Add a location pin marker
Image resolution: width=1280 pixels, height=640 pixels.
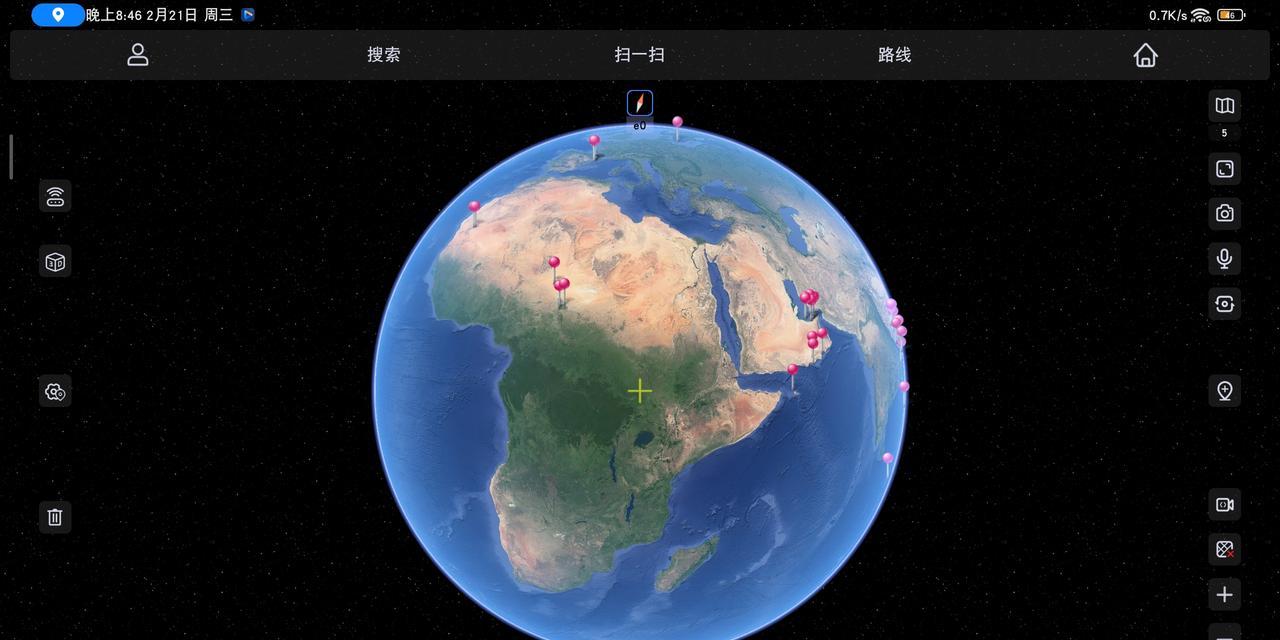point(1224,391)
